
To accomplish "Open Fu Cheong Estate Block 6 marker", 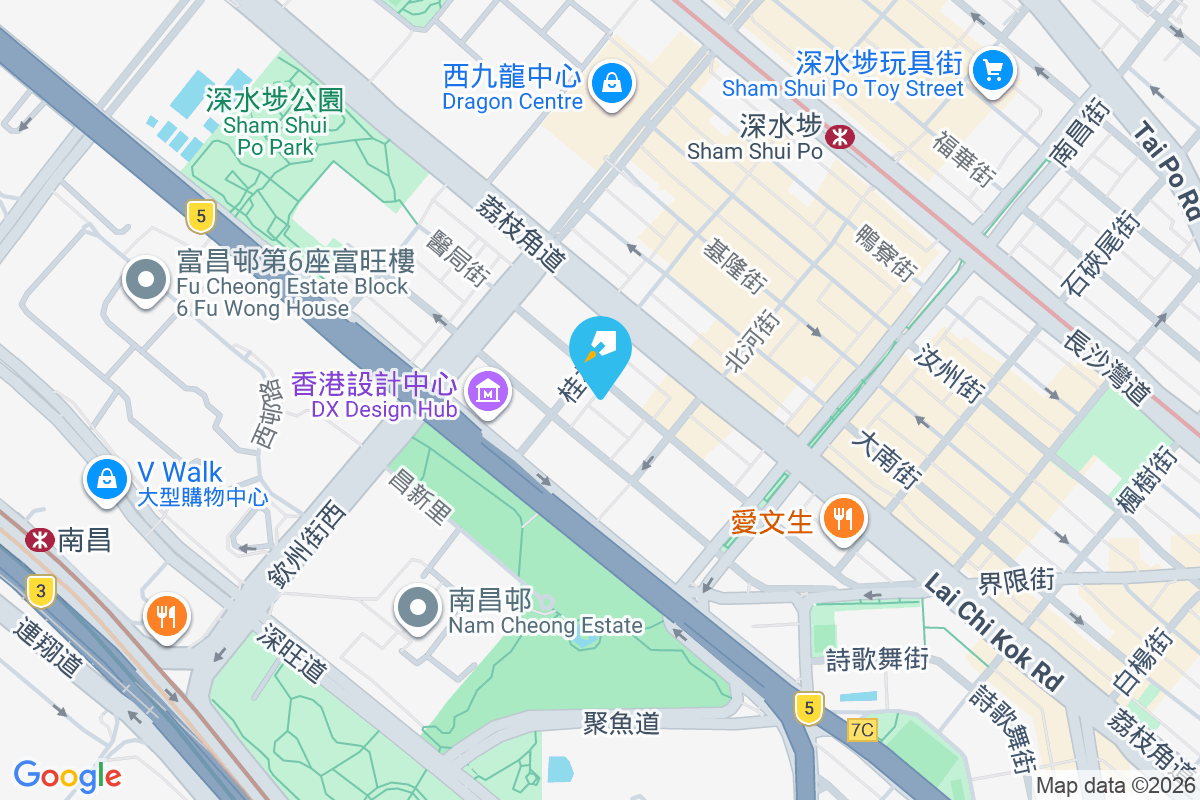I will click(146, 281).
